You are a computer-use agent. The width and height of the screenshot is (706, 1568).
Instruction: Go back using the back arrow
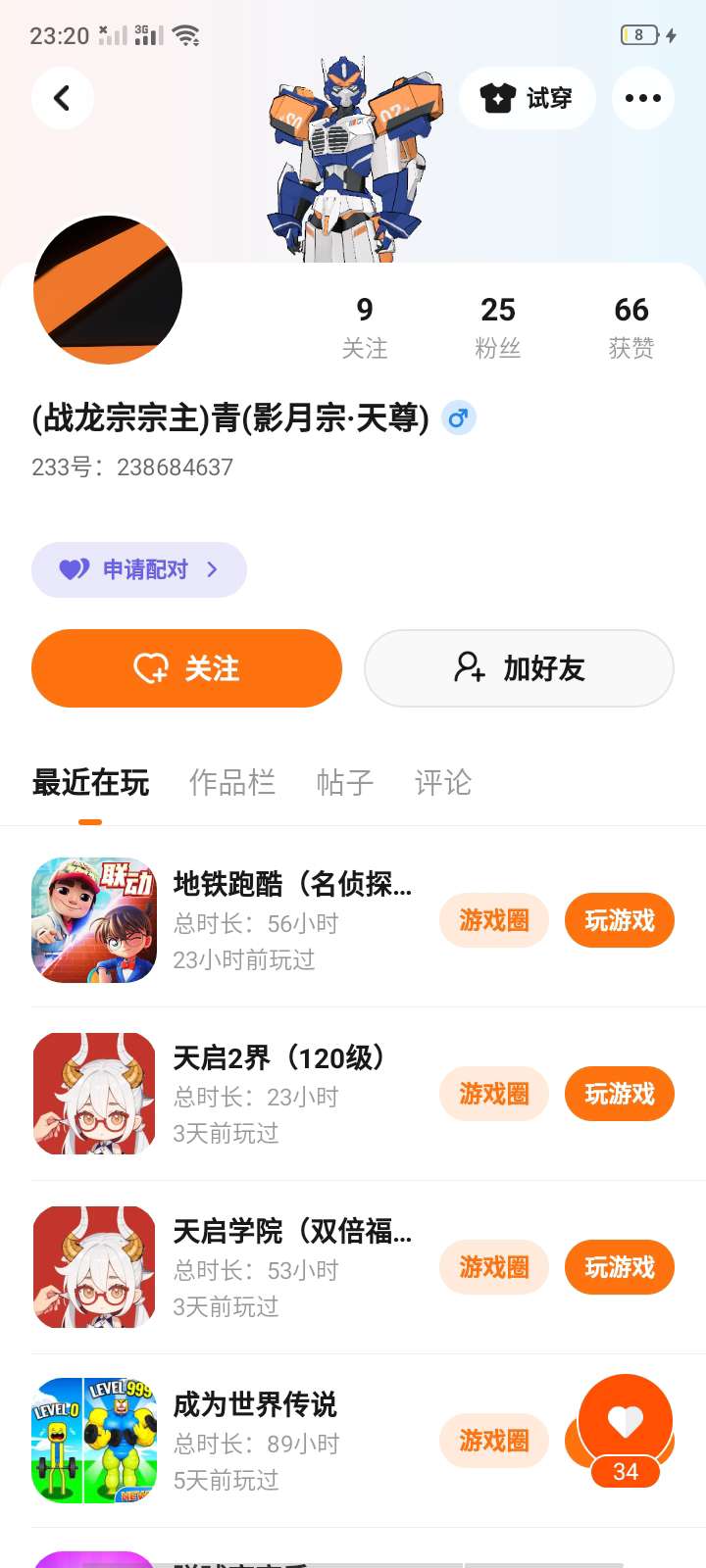click(62, 98)
